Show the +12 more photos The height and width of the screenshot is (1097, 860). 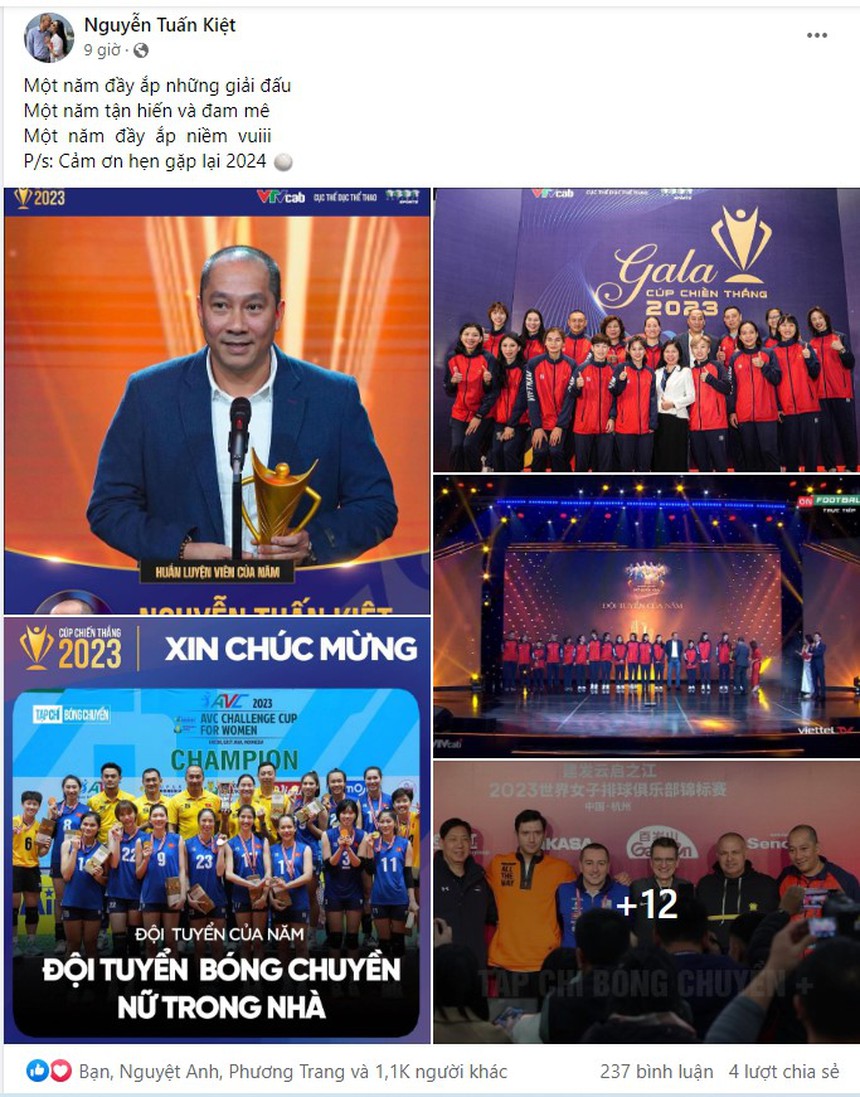click(x=646, y=902)
